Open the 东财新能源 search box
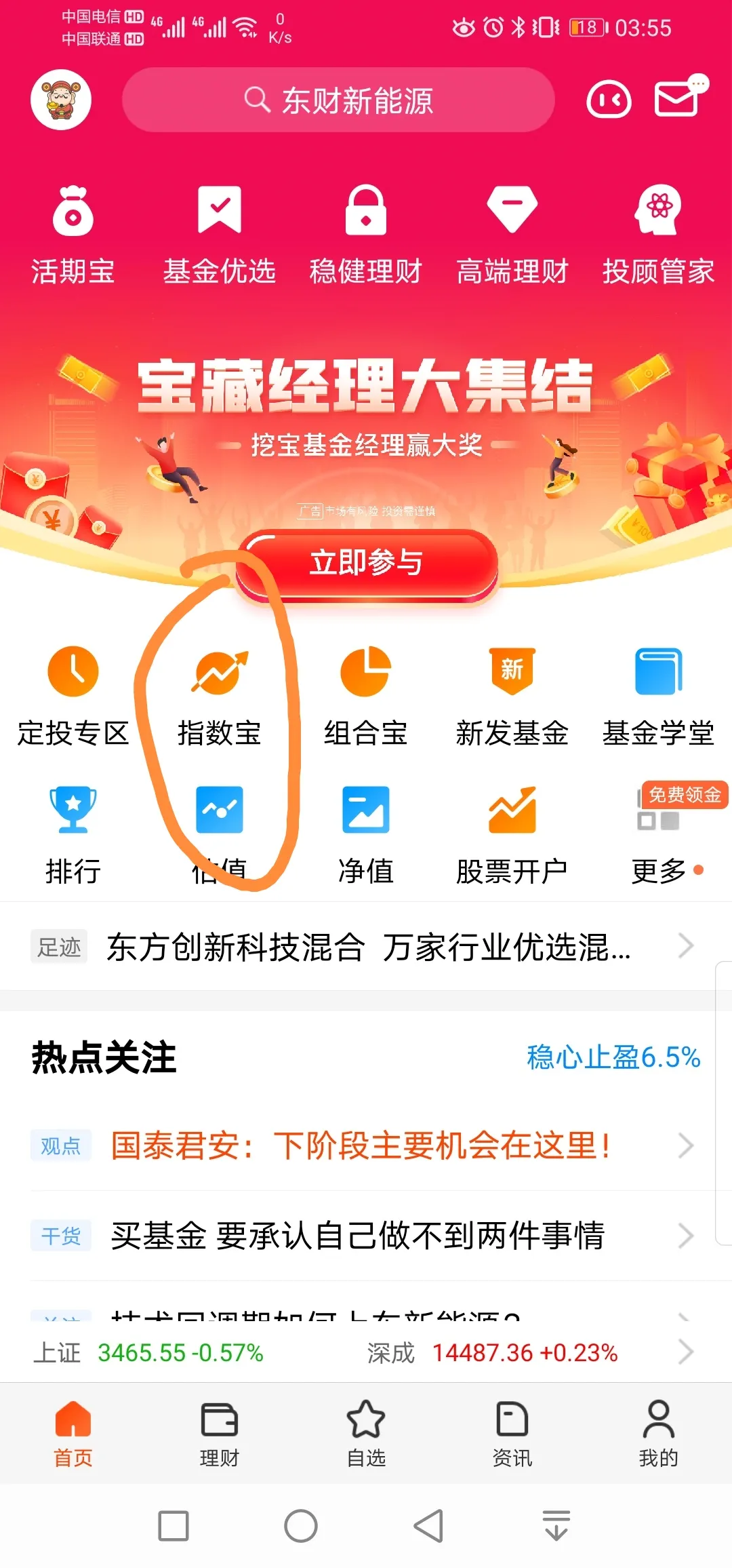 (x=338, y=100)
